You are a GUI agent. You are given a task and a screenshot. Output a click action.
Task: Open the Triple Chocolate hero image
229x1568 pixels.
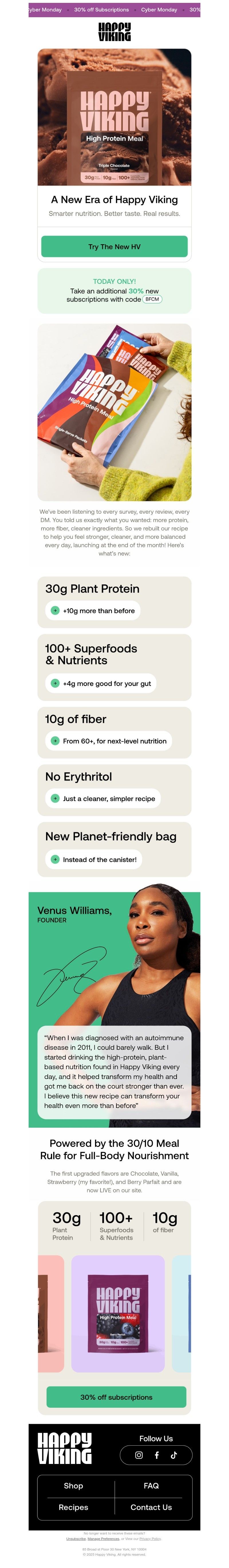click(114, 117)
